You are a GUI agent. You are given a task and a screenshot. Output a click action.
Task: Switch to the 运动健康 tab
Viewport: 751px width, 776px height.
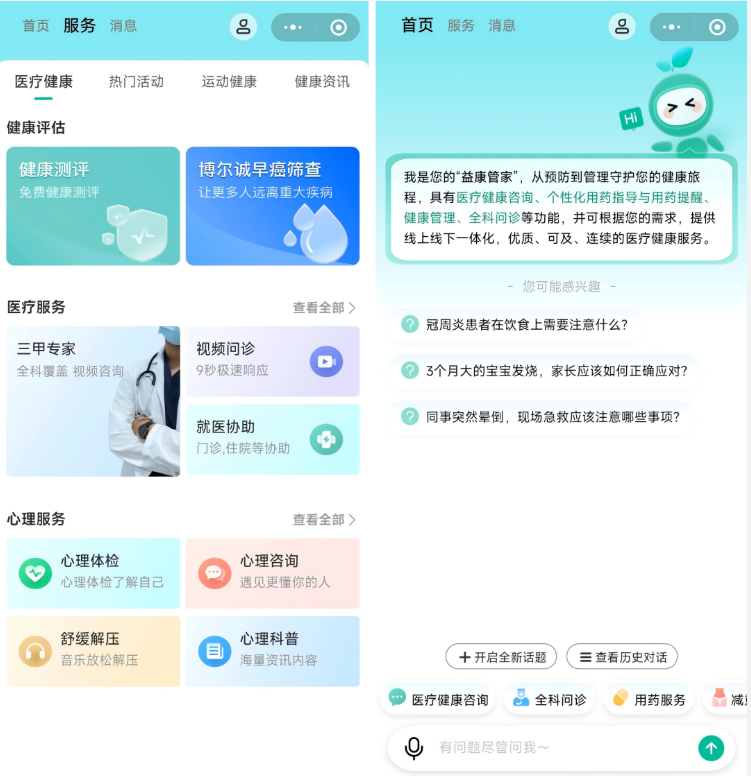(229, 82)
